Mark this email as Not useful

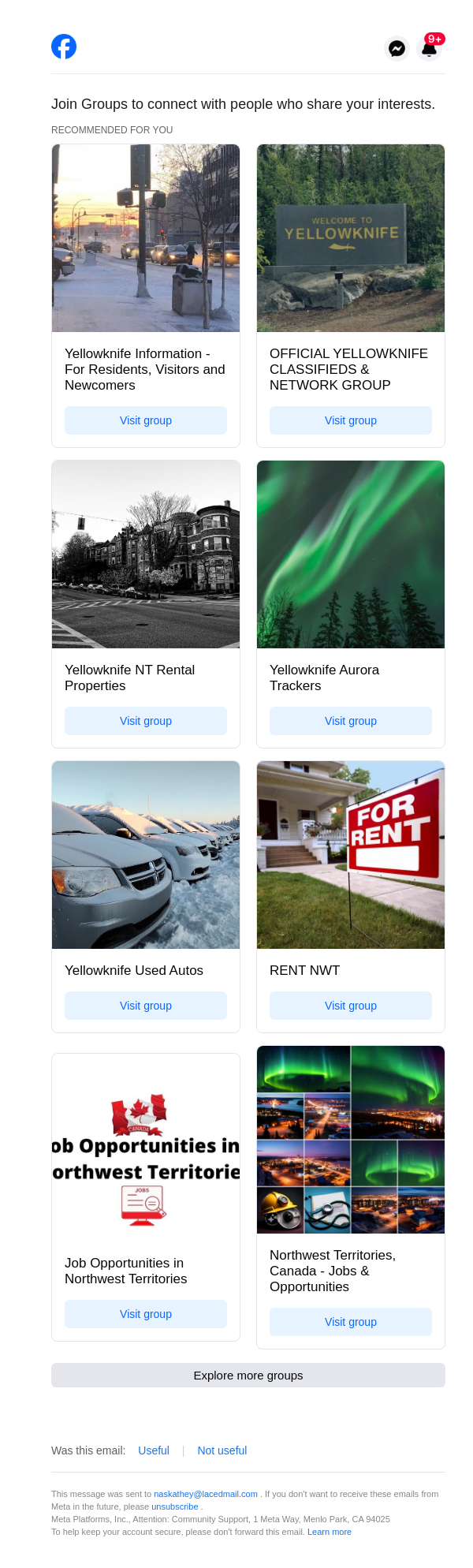tap(222, 1450)
